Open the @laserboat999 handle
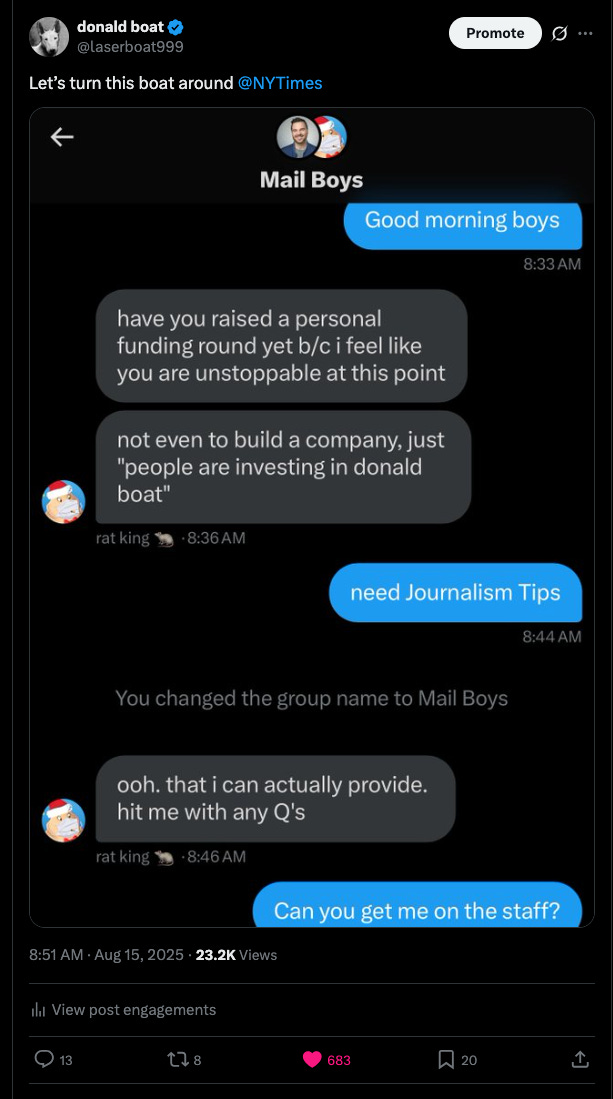The width and height of the screenshot is (613, 1099). coord(130,46)
